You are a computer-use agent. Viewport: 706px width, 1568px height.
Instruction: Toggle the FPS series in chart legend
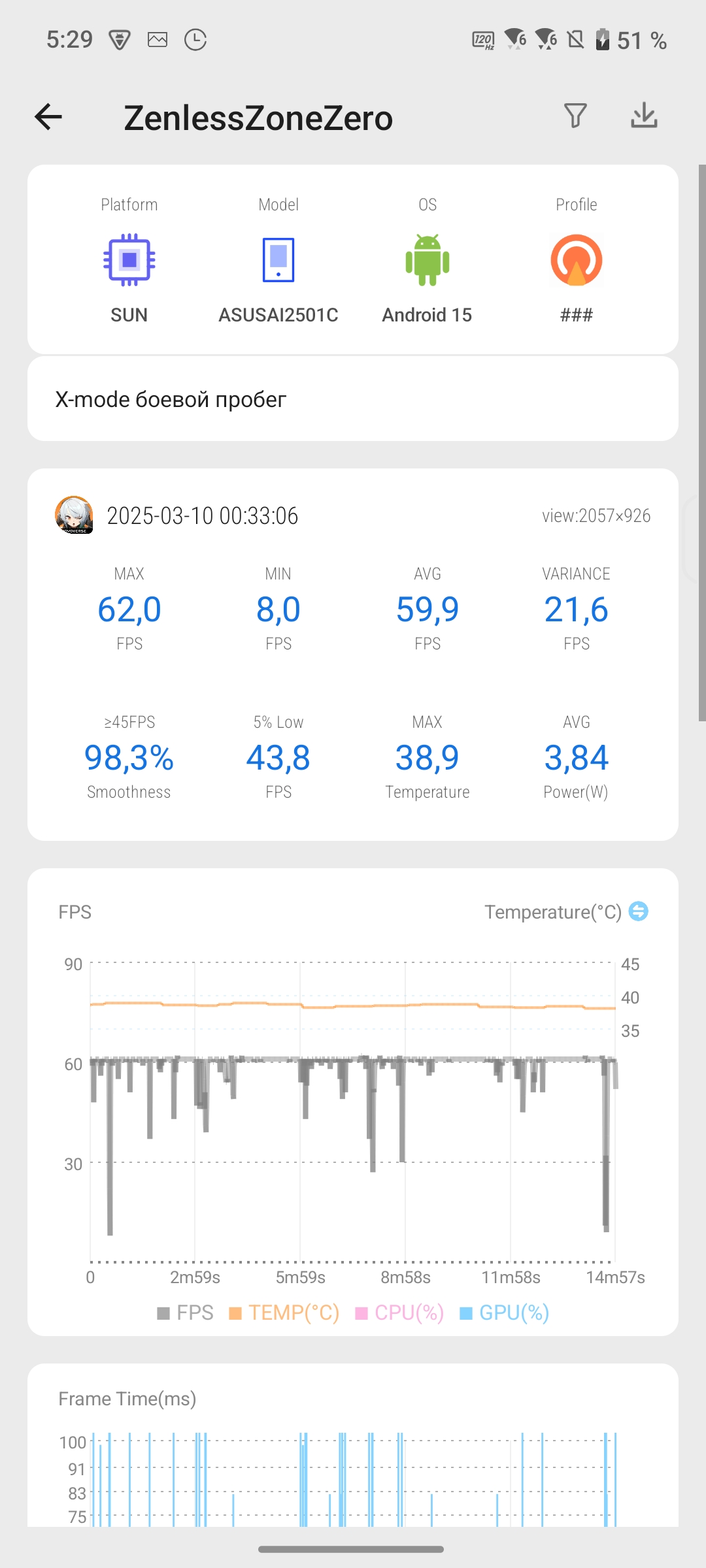click(x=186, y=1313)
